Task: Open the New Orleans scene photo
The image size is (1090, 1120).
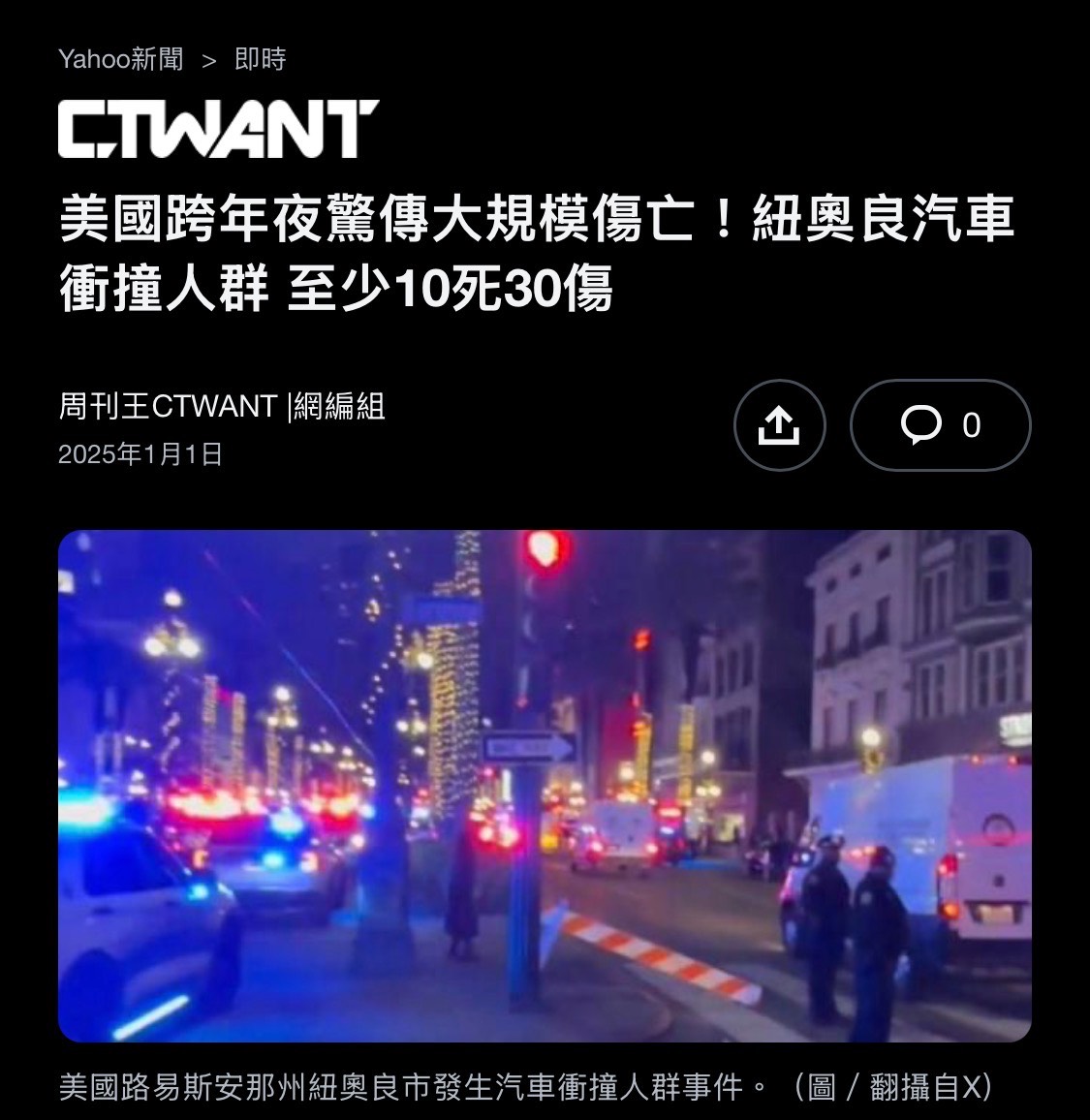Action: [545, 786]
